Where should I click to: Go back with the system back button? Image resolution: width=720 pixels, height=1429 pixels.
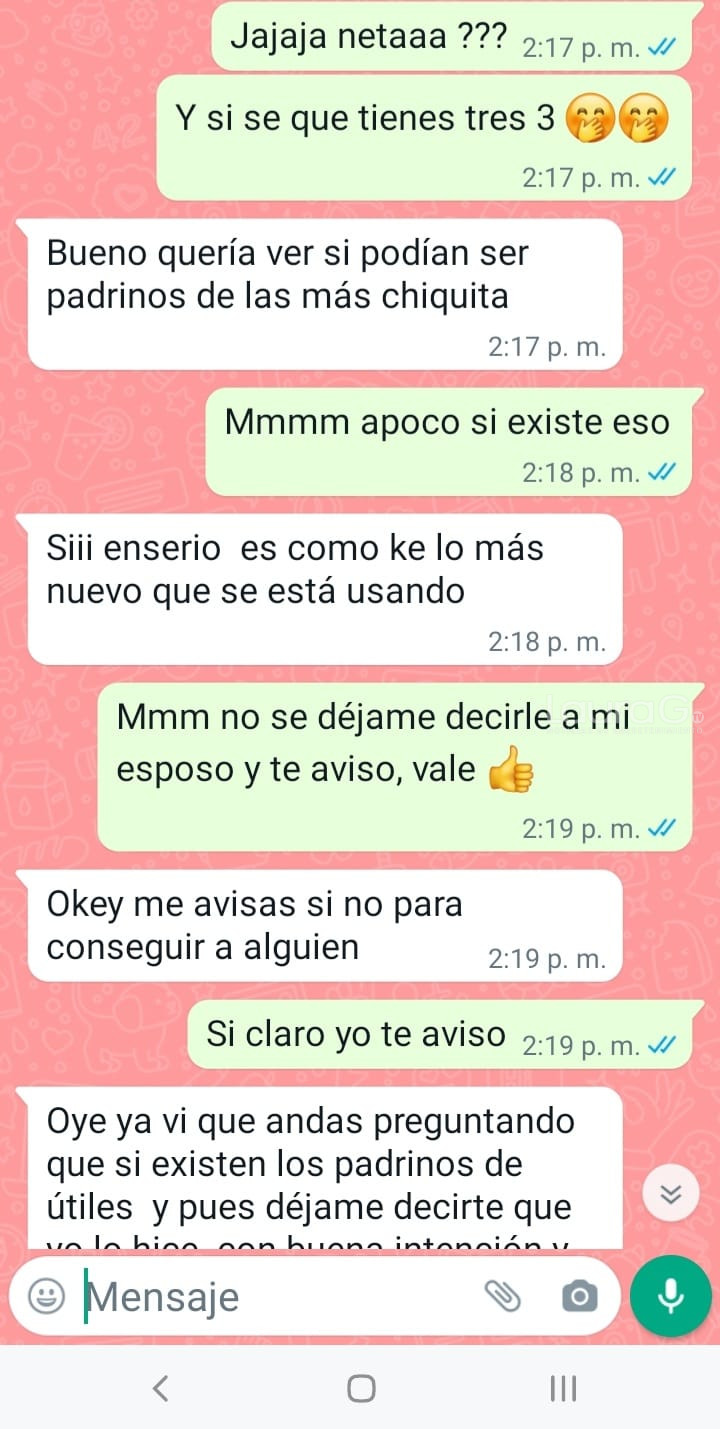(159, 1388)
